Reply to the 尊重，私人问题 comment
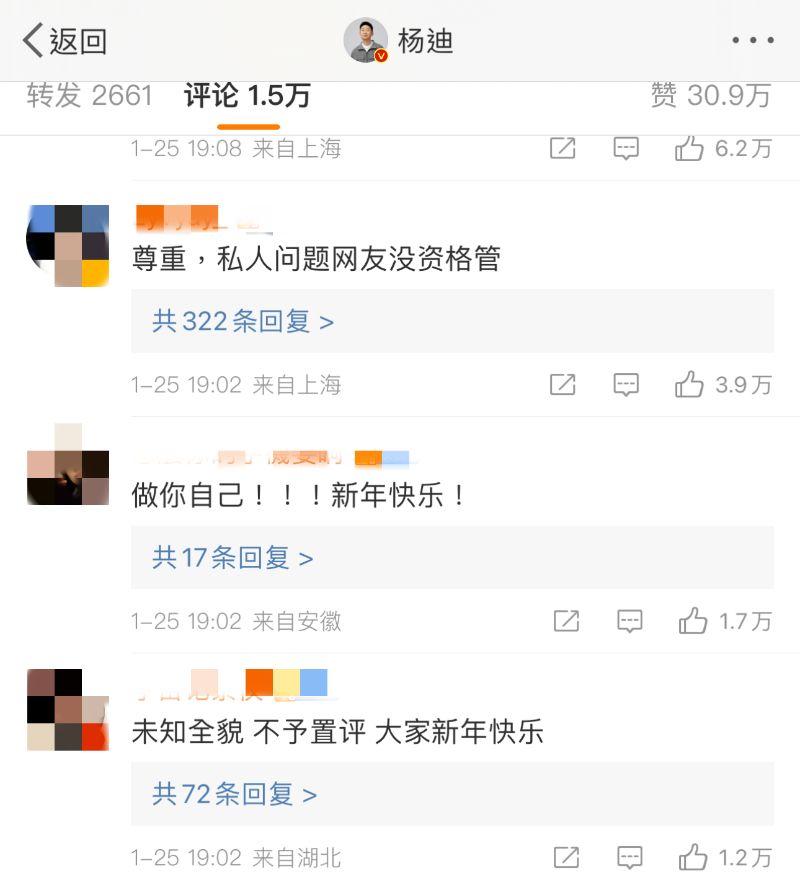Viewport: 800px width, 887px height. tap(626, 385)
